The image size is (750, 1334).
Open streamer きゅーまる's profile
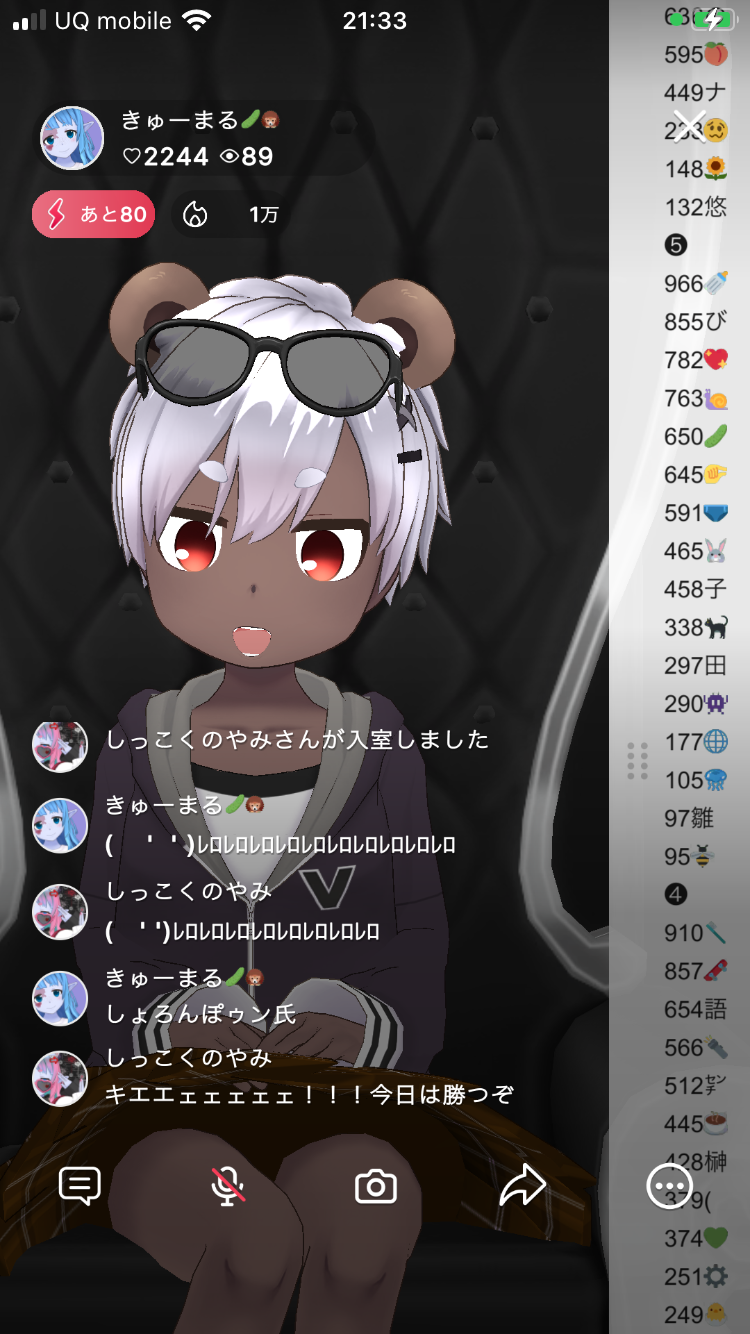(72, 138)
